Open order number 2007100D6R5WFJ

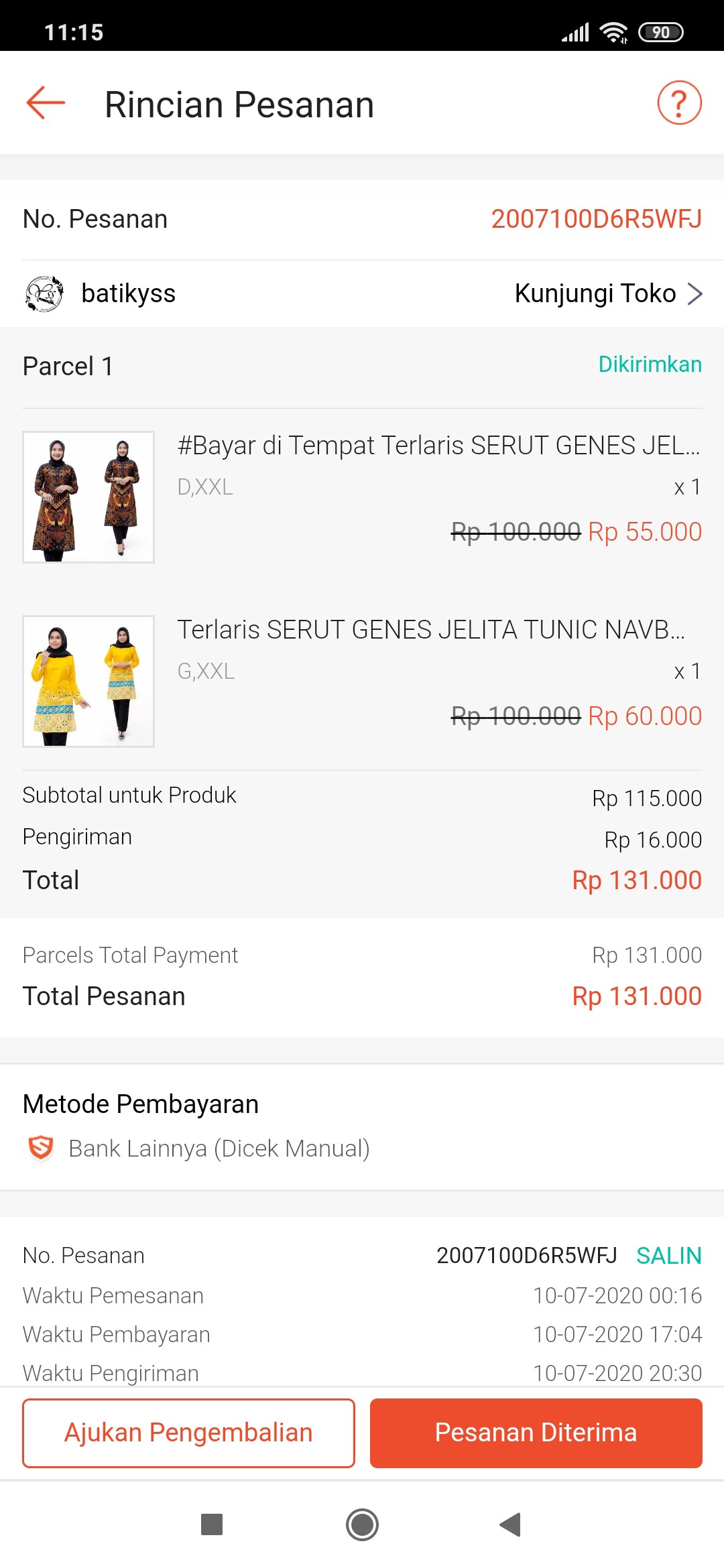594,218
